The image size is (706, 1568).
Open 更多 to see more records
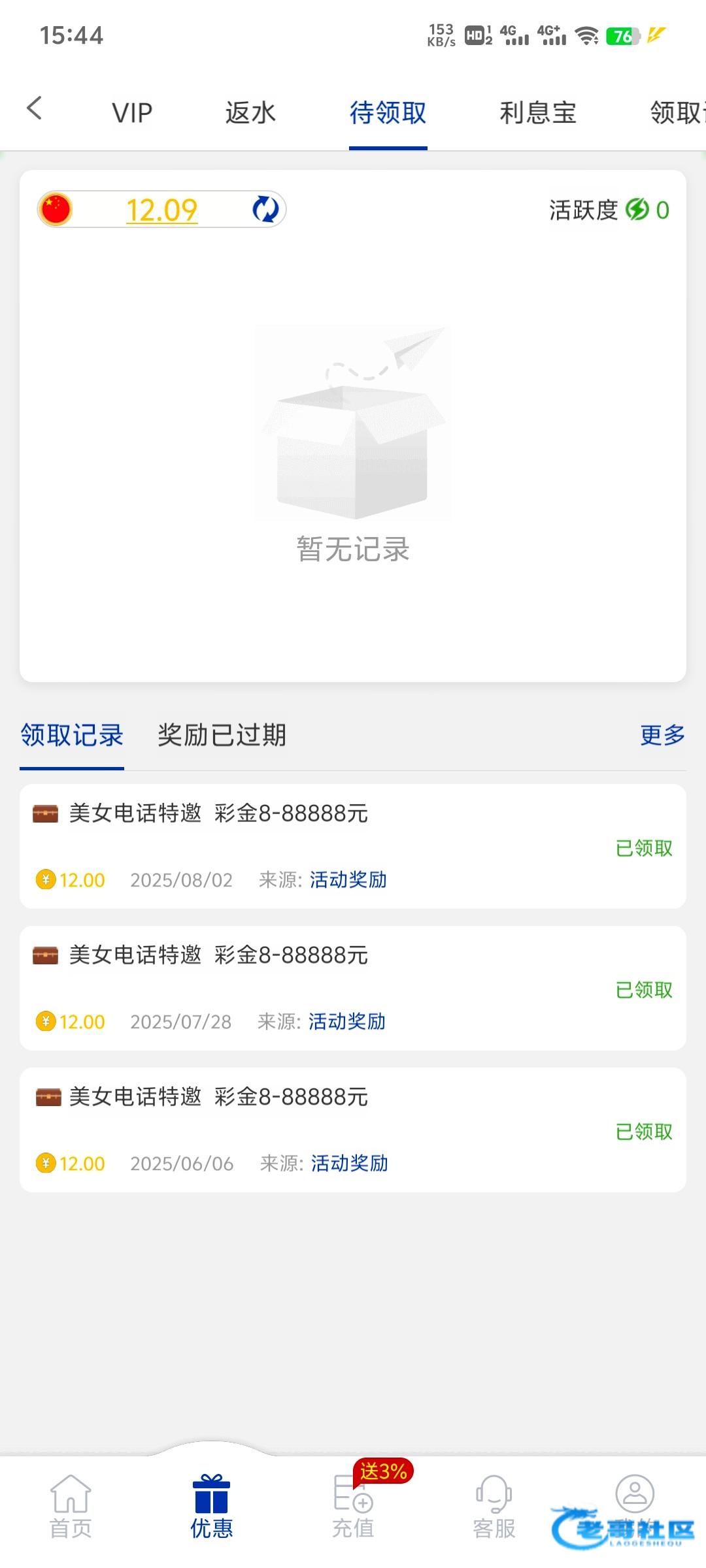coord(662,735)
